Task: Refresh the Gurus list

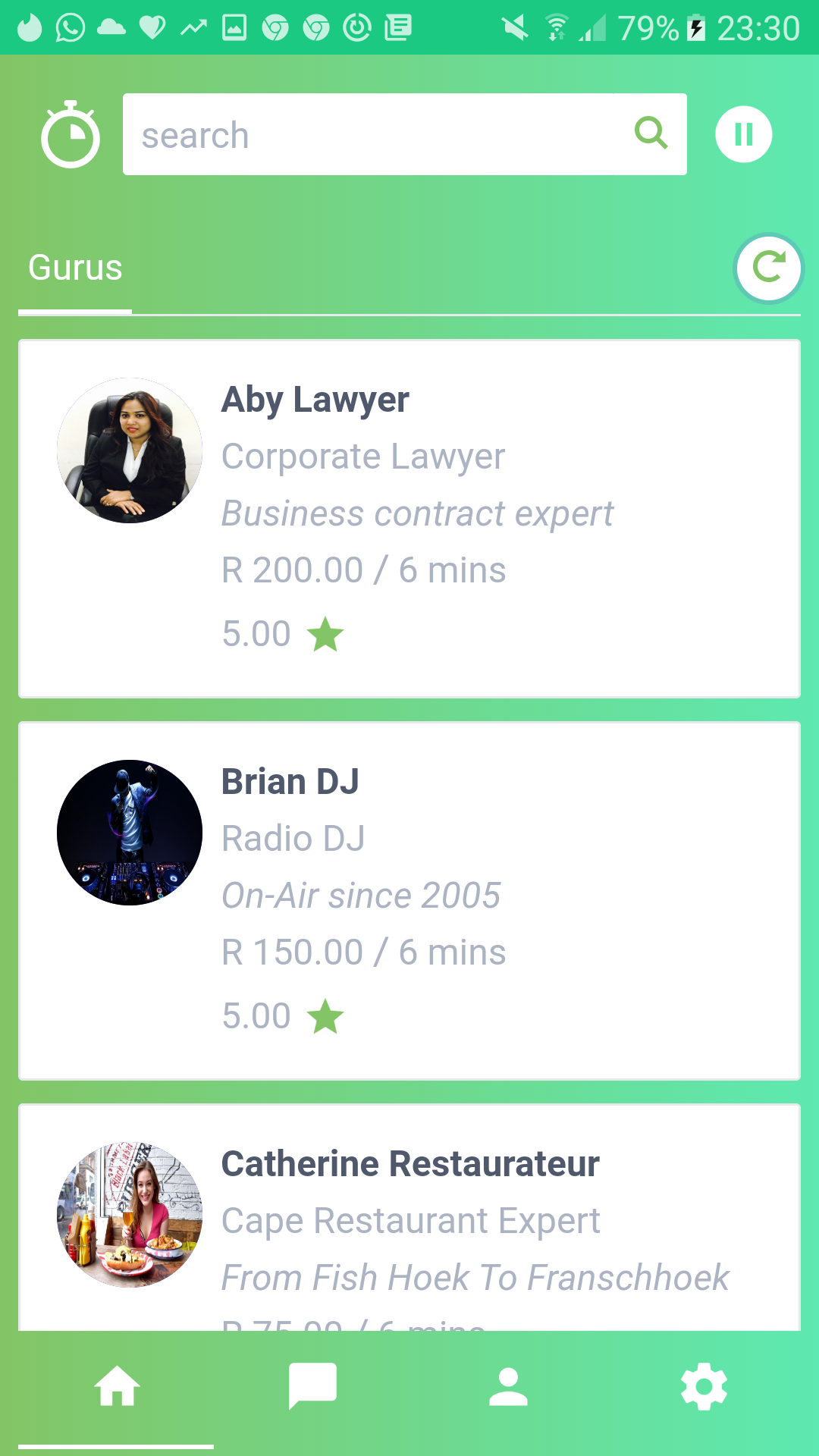Action: coord(768,268)
